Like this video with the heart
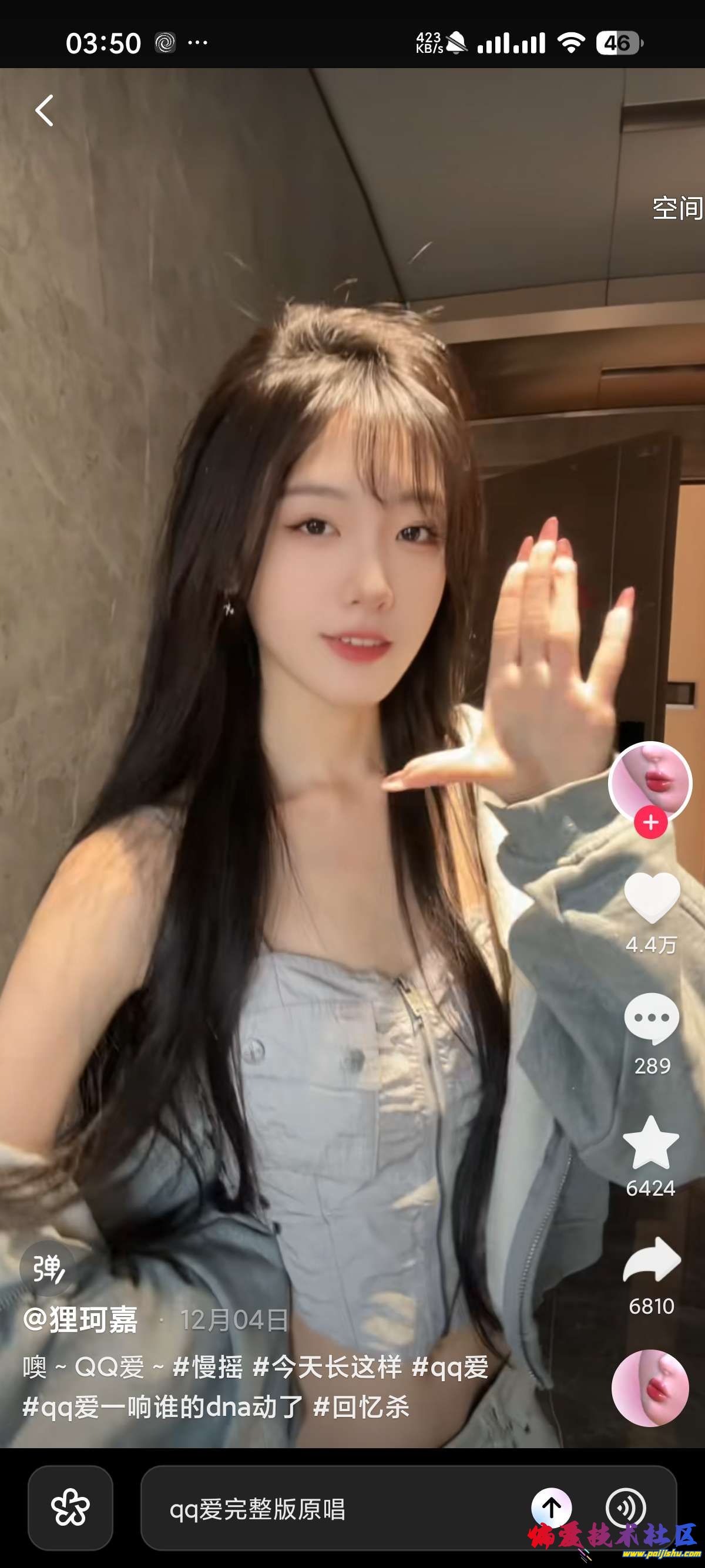 click(652, 897)
